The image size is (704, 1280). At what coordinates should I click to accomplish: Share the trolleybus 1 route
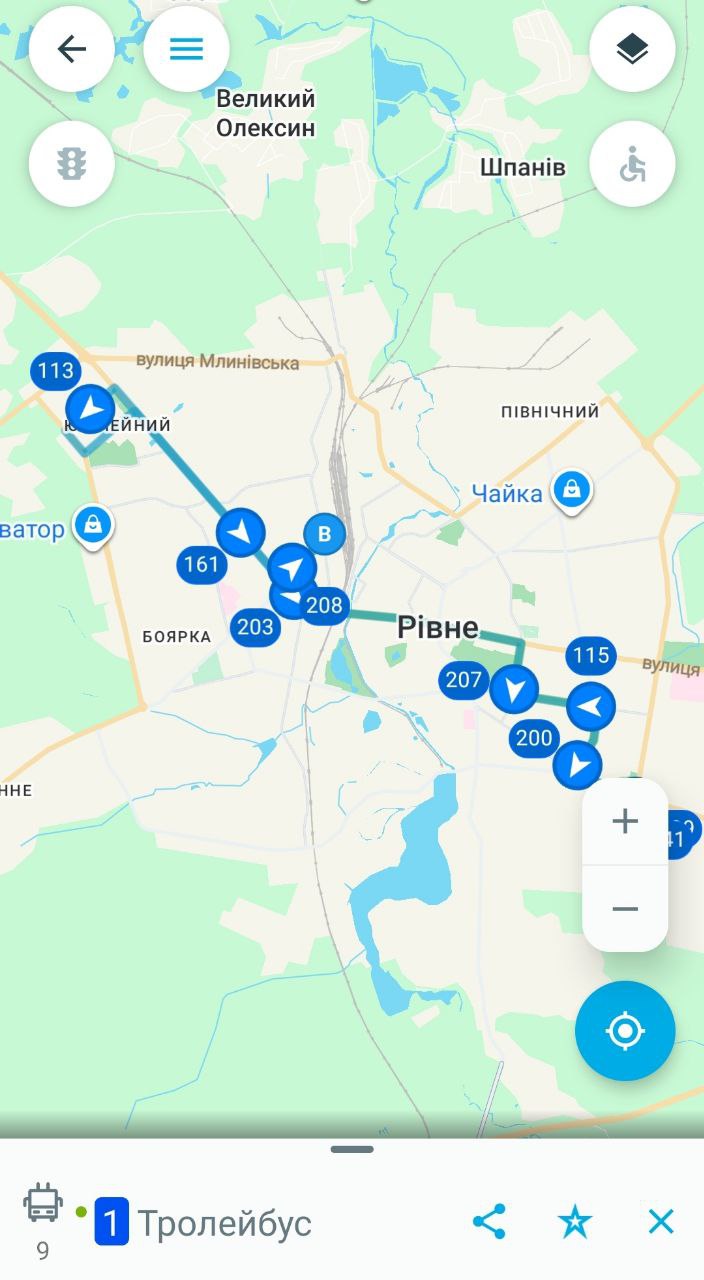pos(489,1222)
